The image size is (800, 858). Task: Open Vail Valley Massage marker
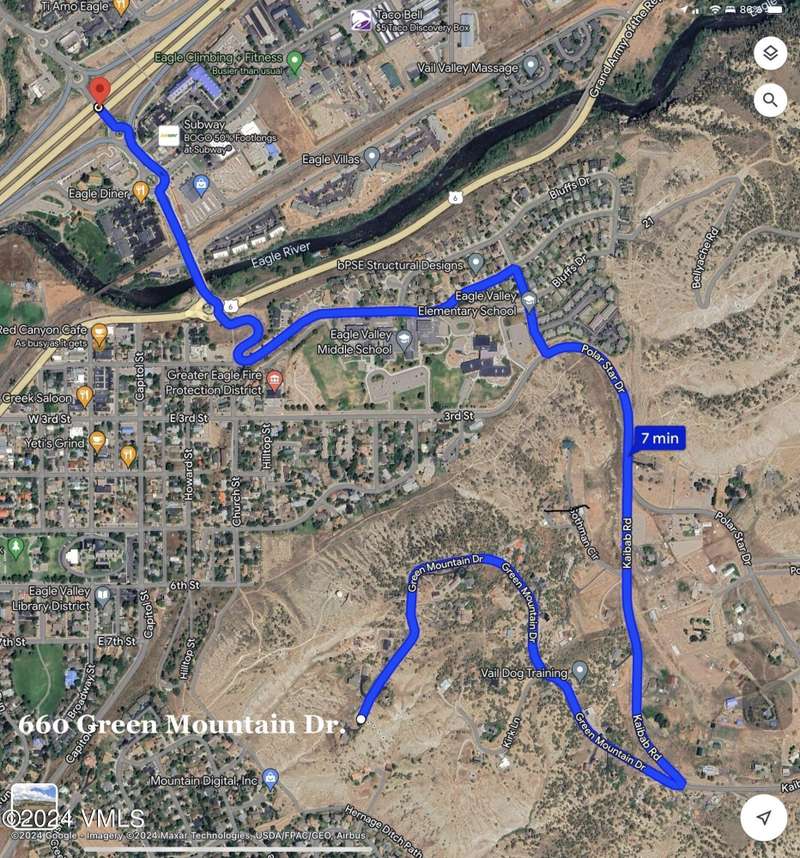[532, 67]
